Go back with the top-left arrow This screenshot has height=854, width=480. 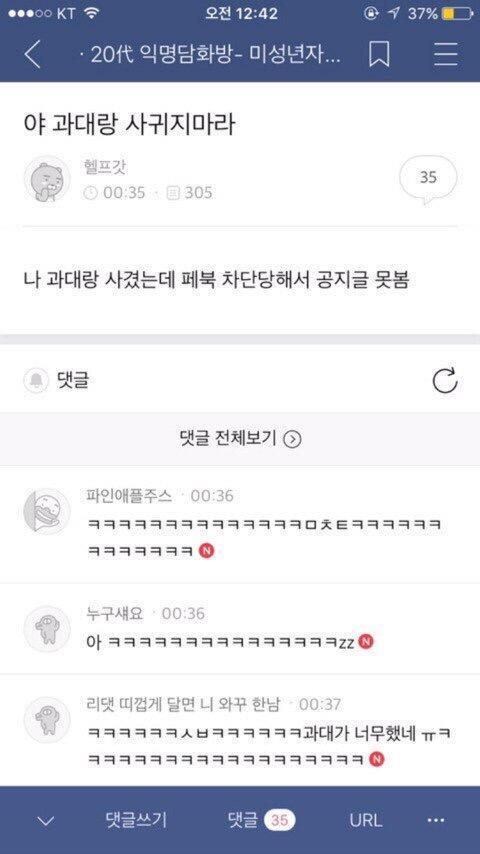(x=33, y=54)
